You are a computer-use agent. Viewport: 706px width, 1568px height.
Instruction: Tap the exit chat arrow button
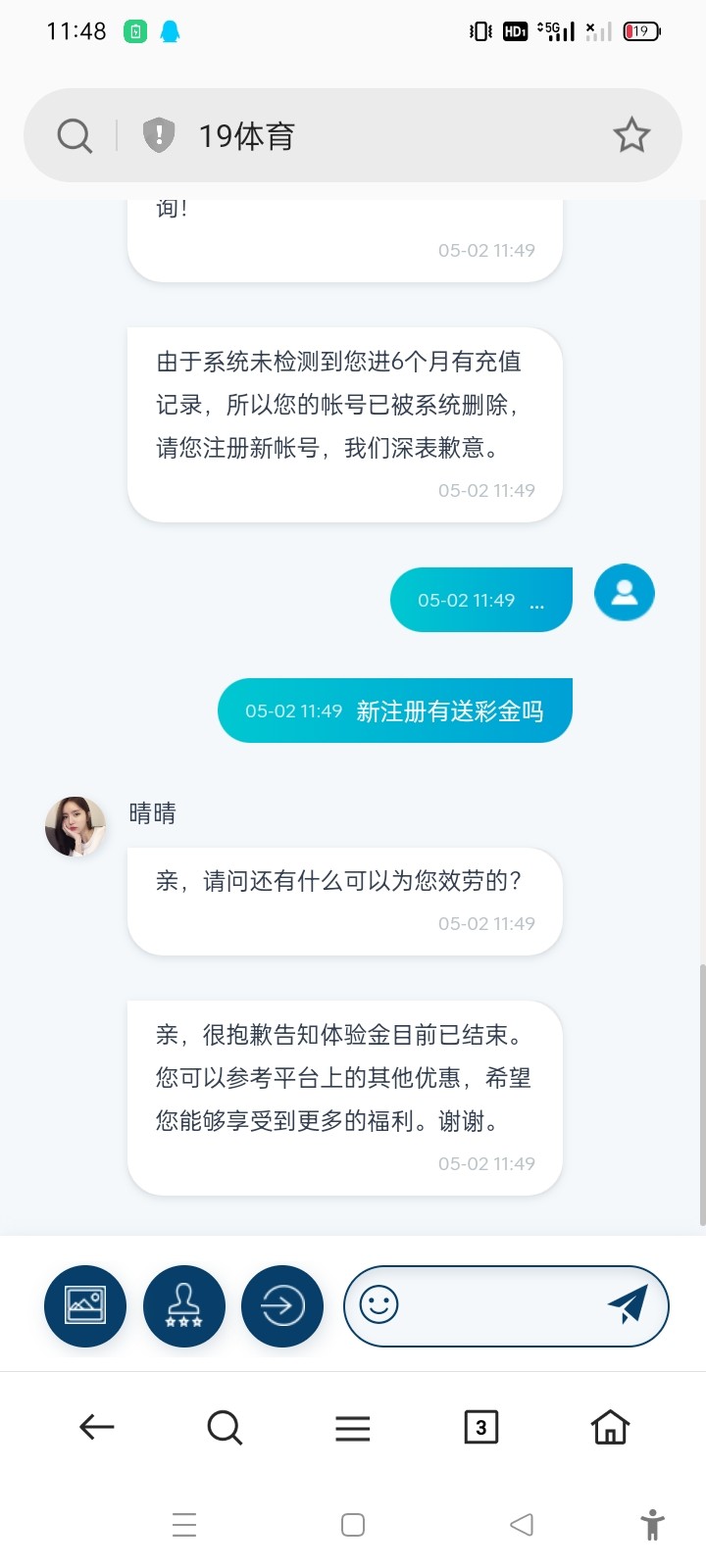pyautogui.click(x=282, y=1305)
